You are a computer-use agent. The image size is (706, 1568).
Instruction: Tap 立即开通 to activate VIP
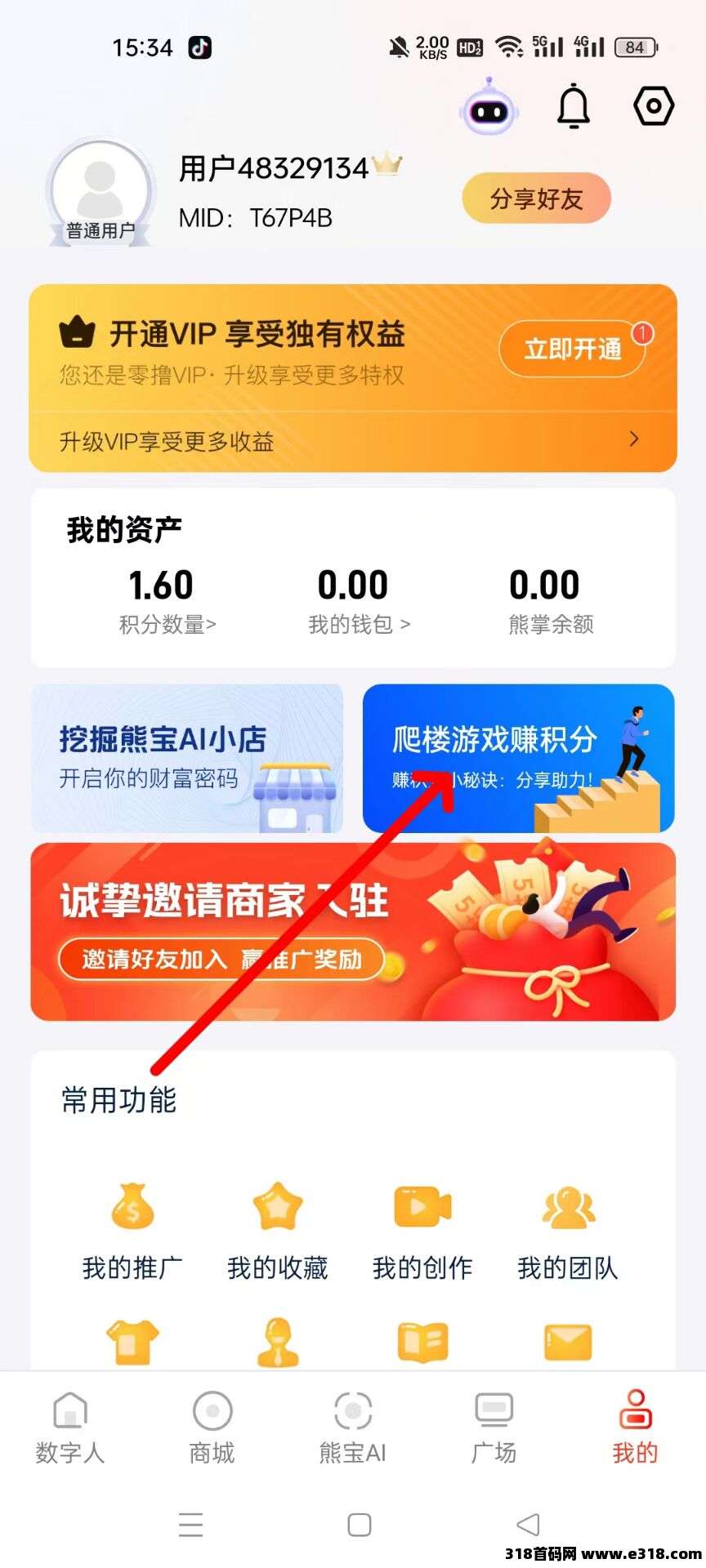point(572,349)
